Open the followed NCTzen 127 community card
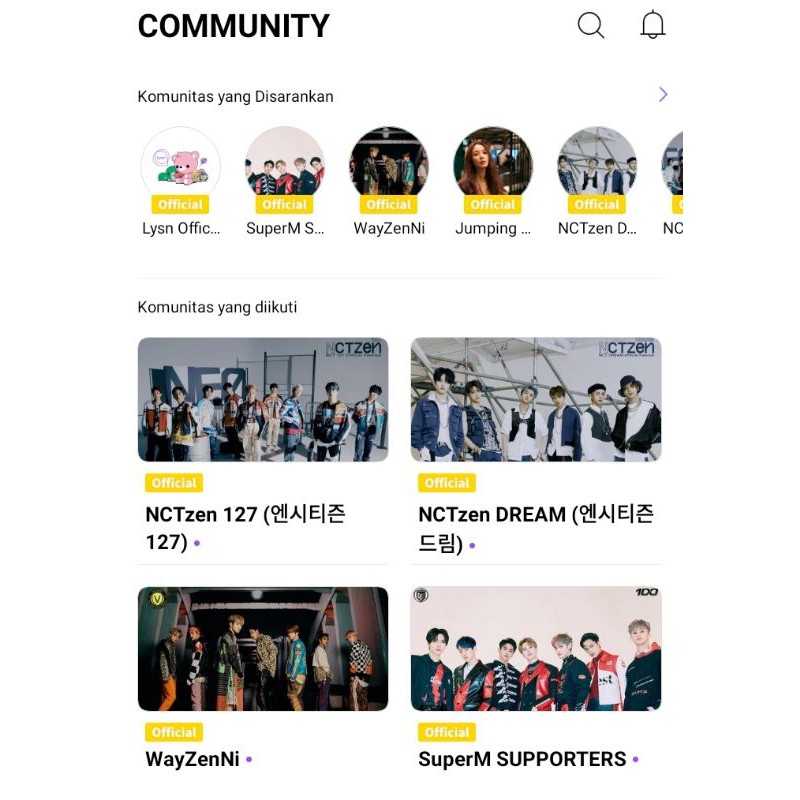The width and height of the screenshot is (800, 800). point(263,400)
